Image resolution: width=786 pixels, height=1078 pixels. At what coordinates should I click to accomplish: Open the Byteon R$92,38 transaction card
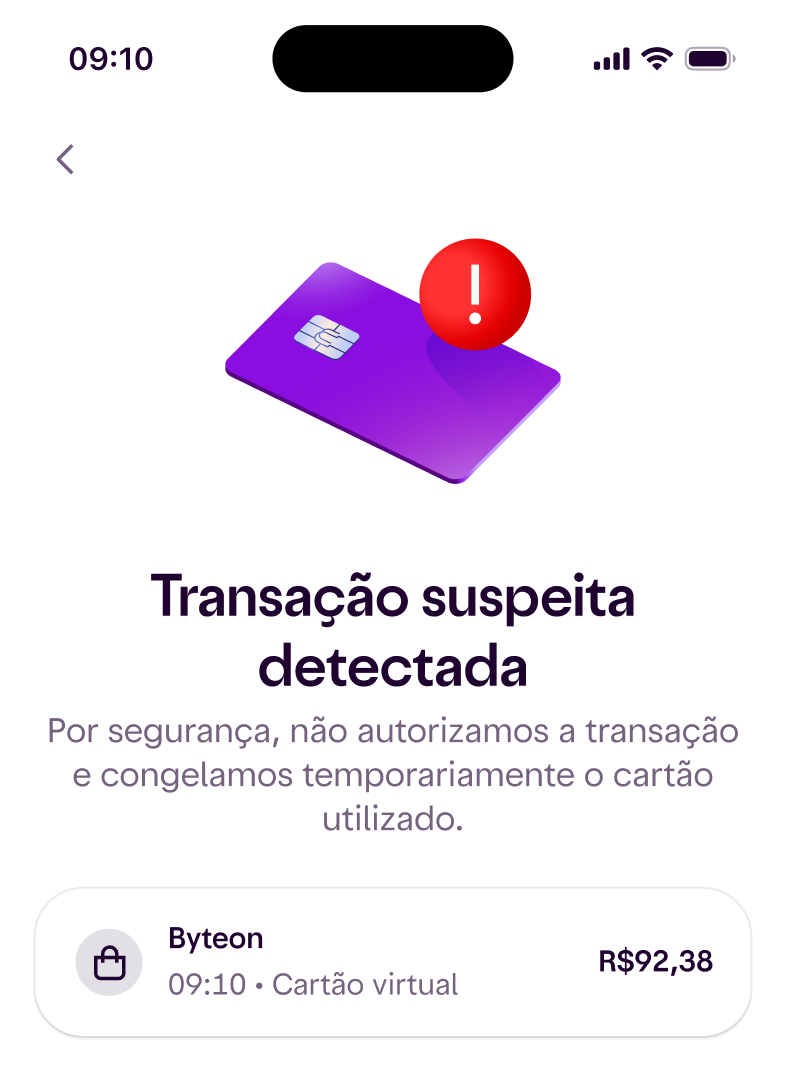(x=393, y=962)
